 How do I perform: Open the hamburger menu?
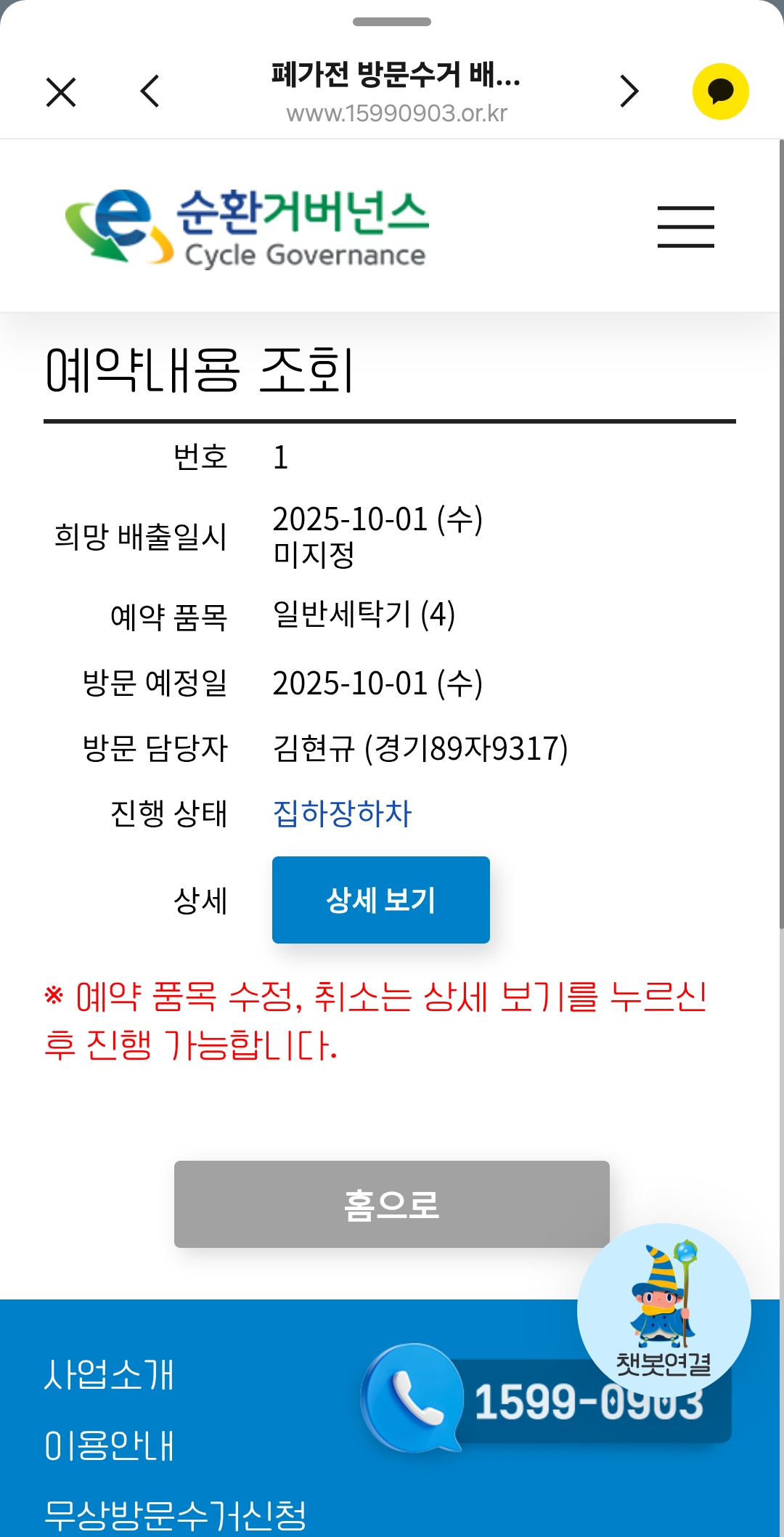(x=685, y=227)
